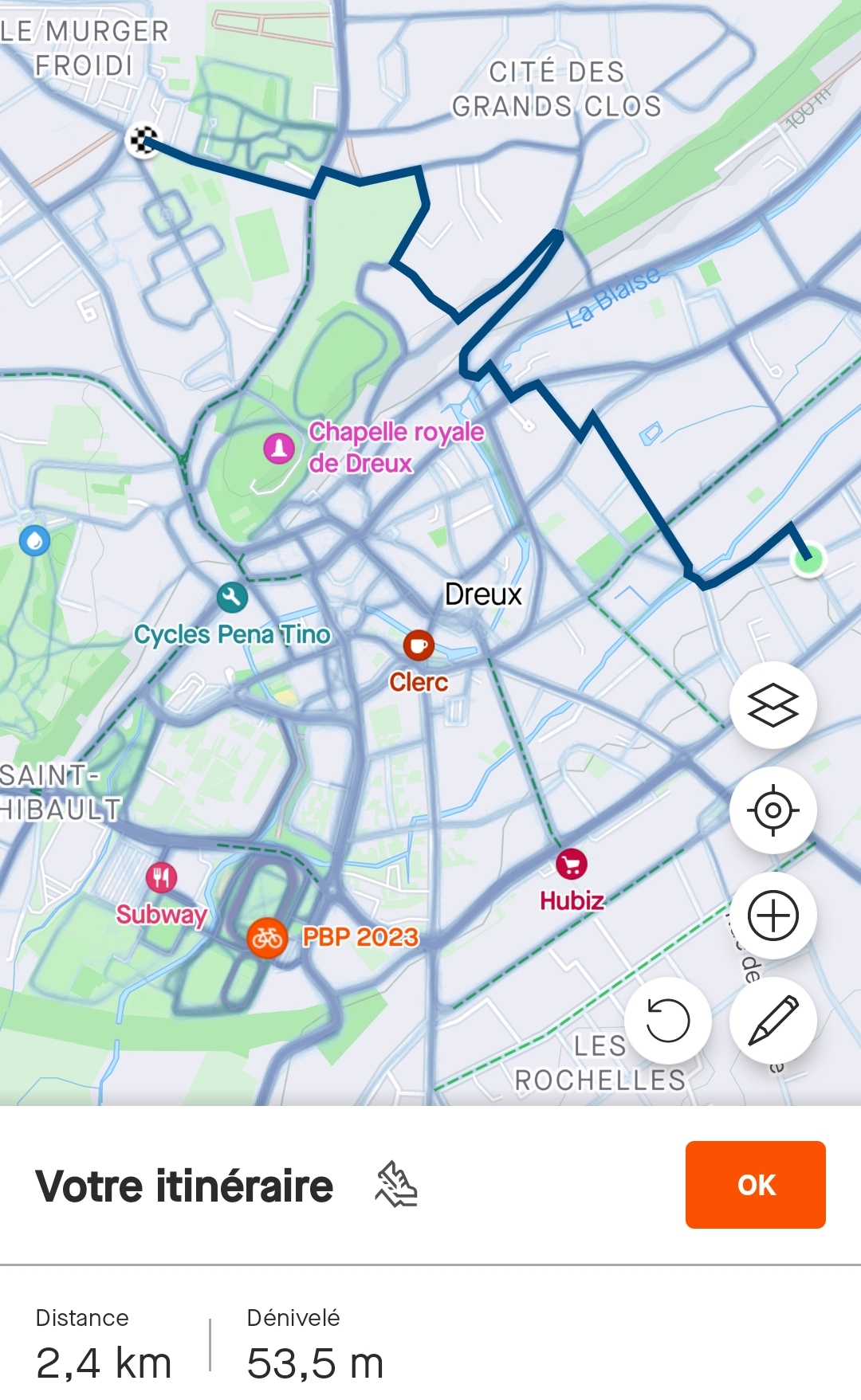Select the Hubiz shop marker
861x1400 pixels.
[x=572, y=864]
